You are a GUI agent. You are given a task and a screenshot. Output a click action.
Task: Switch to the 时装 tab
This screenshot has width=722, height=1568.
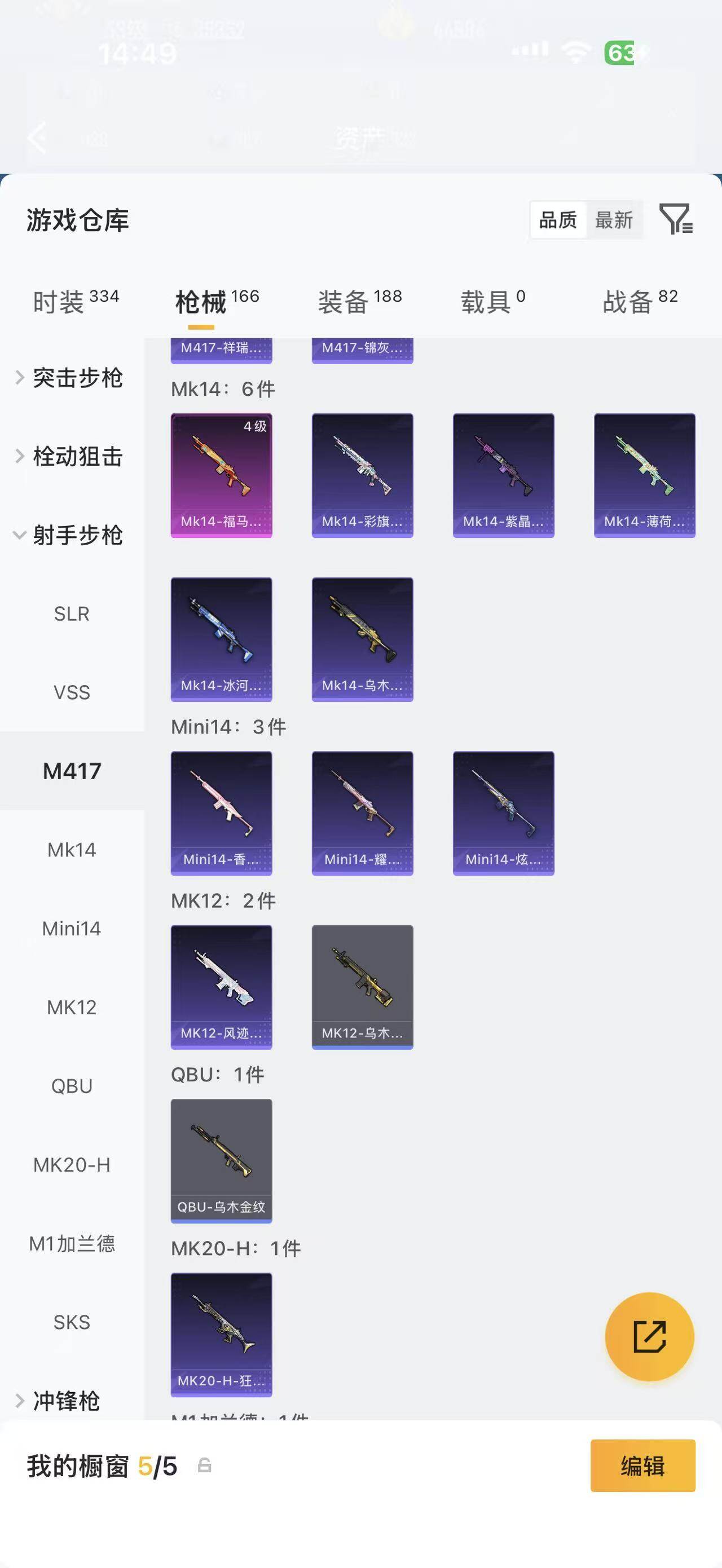tap(76, 301)
